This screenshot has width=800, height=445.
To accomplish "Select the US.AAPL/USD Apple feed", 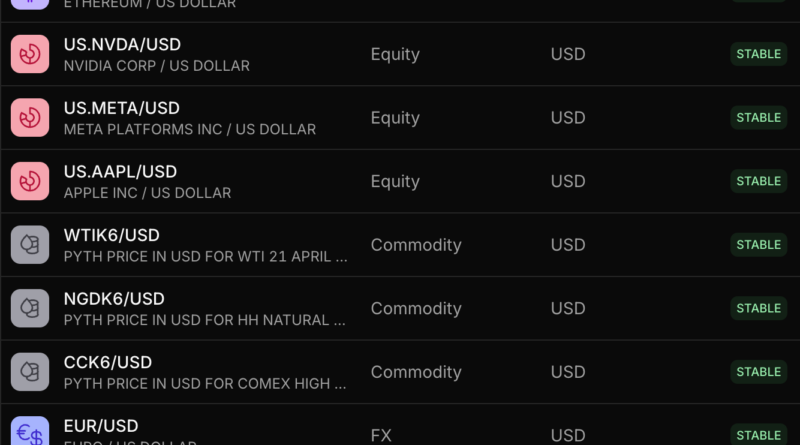I will coord(120,172).
